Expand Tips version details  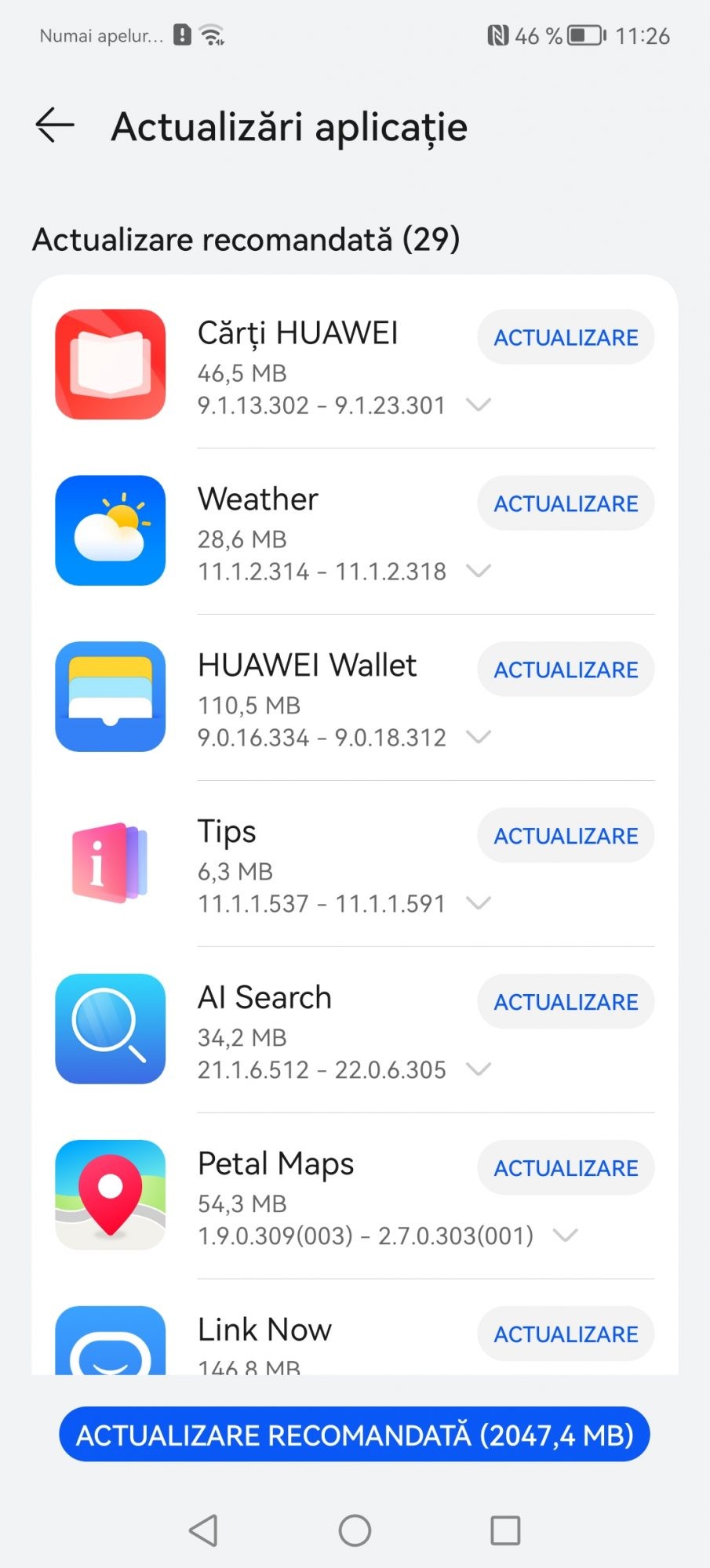(x=478, y=903)
